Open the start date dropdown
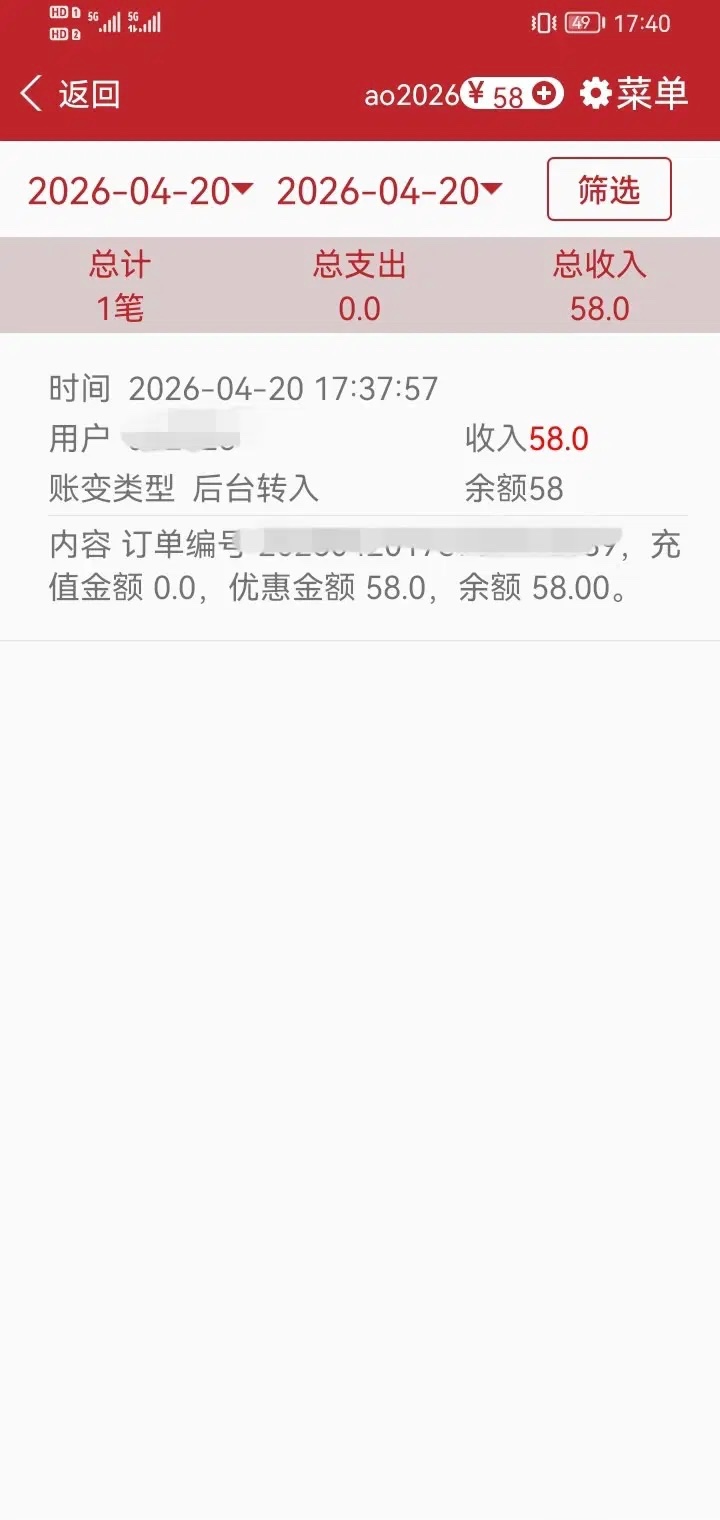This screenshot has height=1520, width=720. 140,191
